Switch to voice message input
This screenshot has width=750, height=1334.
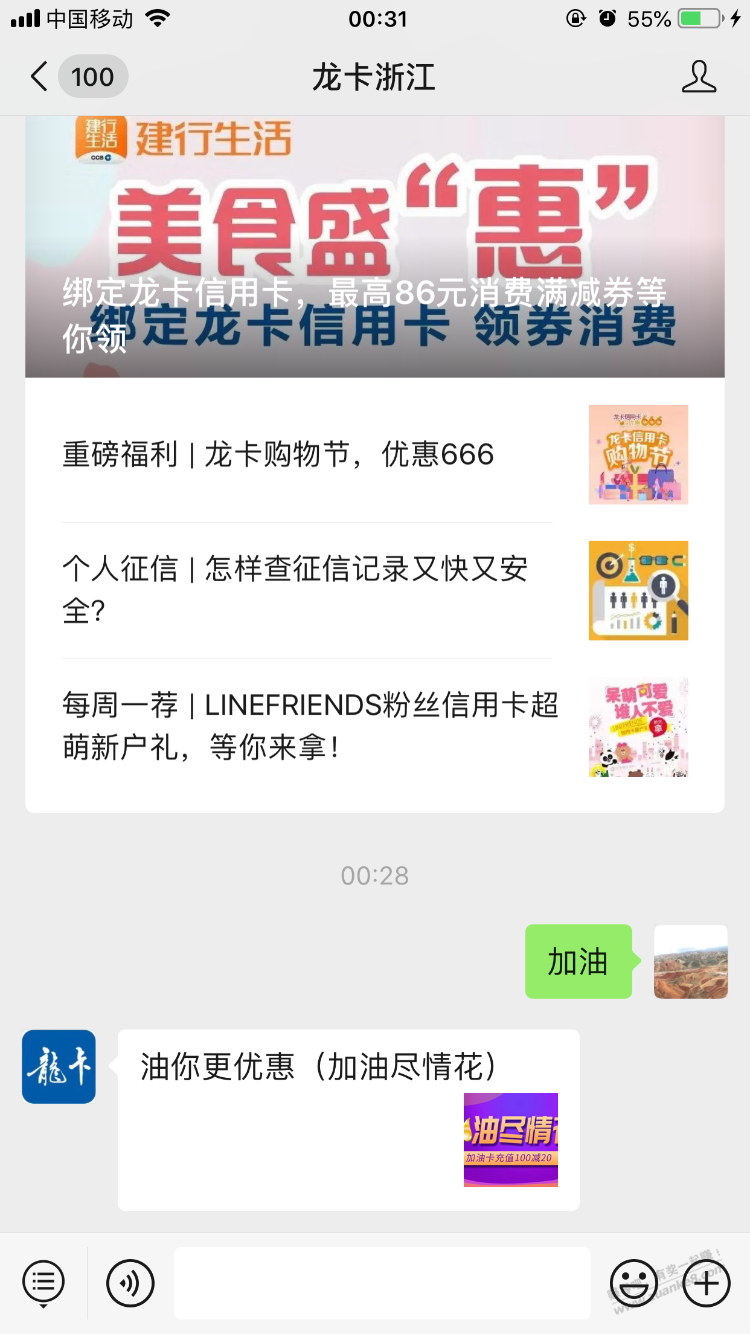[x=130, y=1282]
